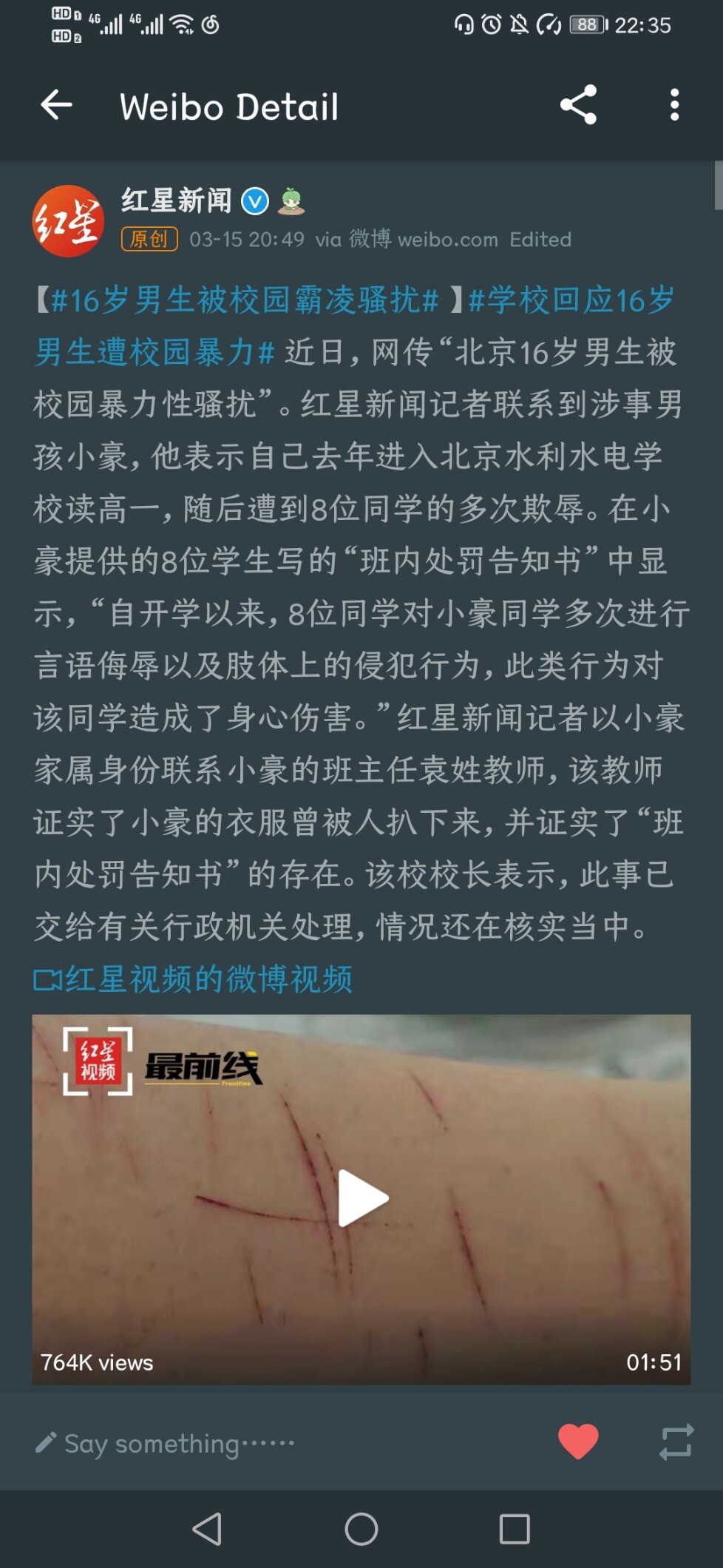
Task: Open the overflow menu
Action: coord(673,105)
